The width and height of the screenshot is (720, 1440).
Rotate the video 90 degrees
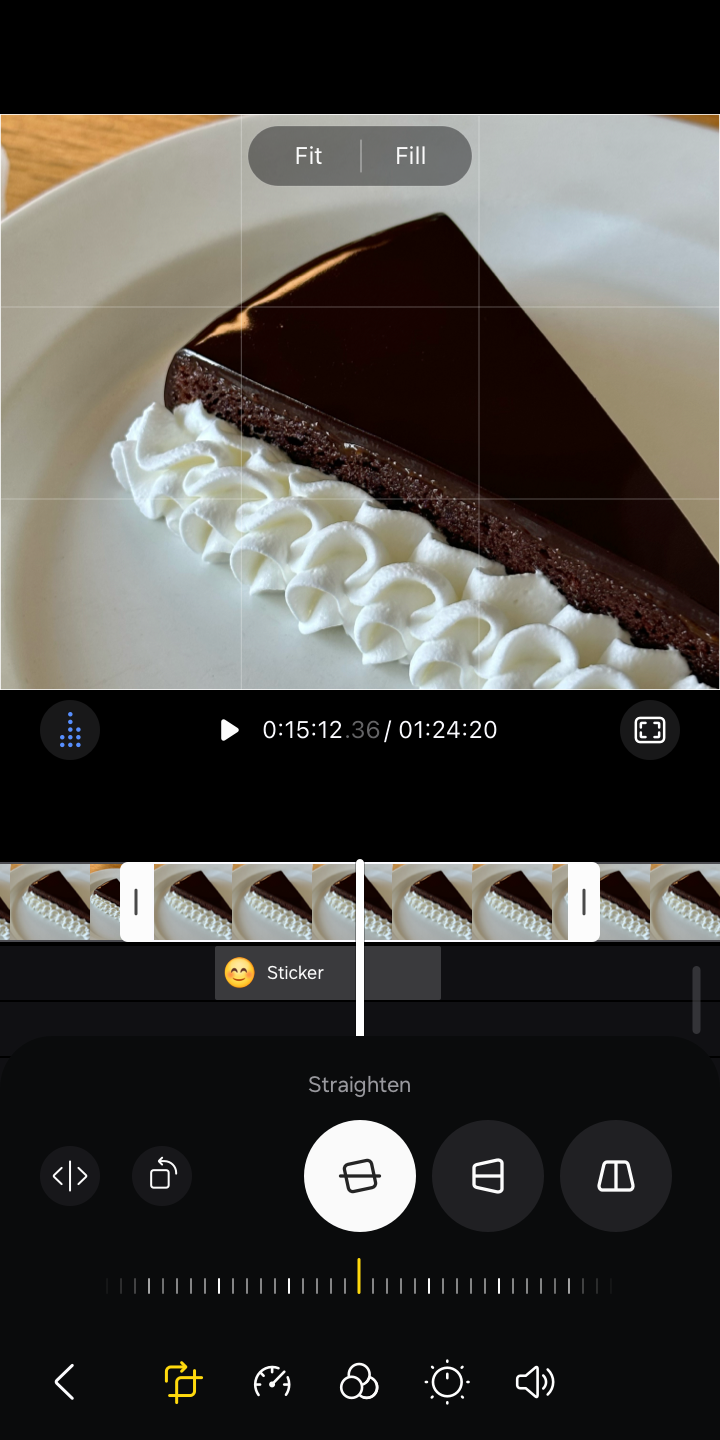pyautogui.click(x=162, y=1176)
